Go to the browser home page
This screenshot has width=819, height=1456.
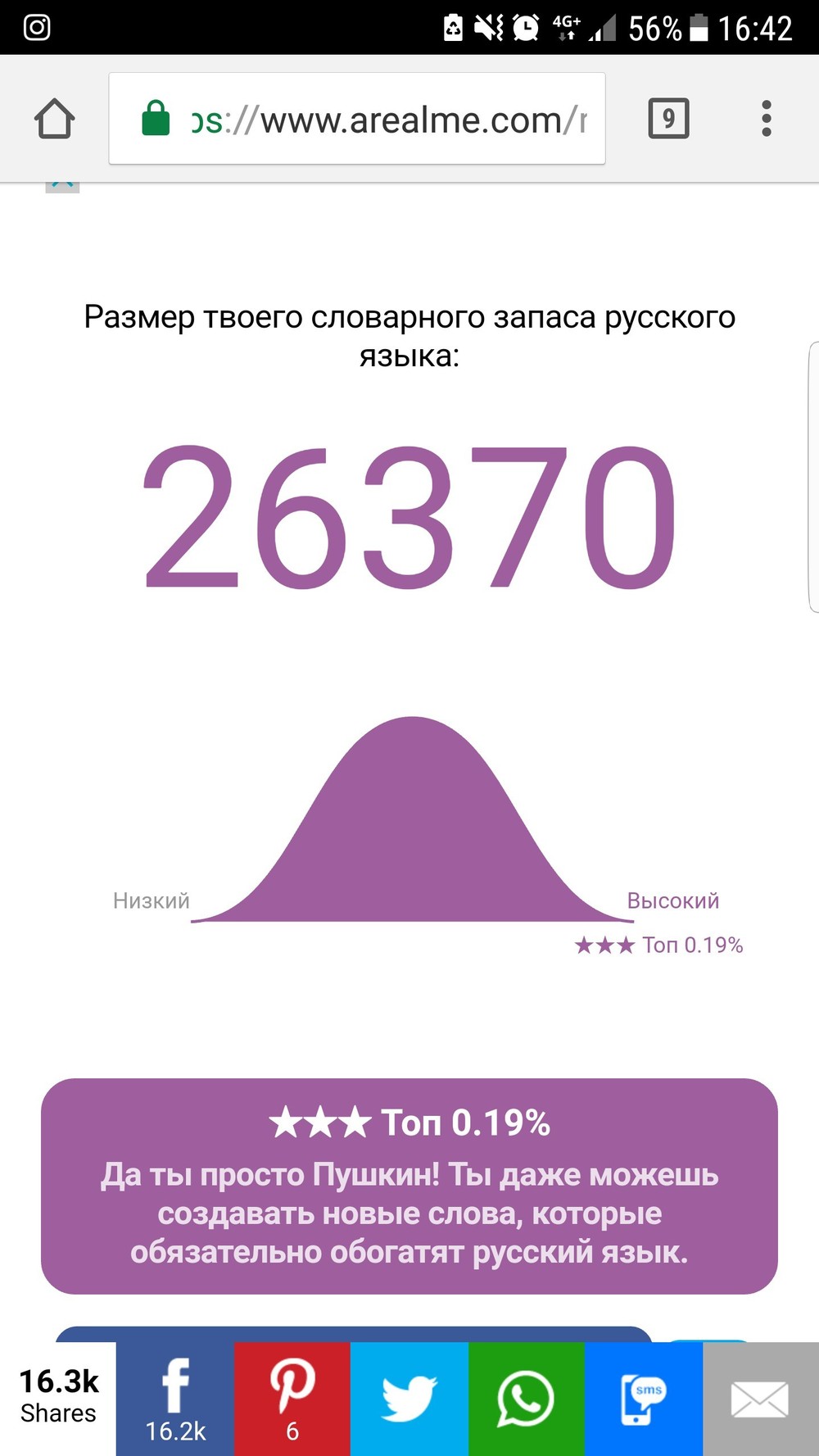[55, 119]
